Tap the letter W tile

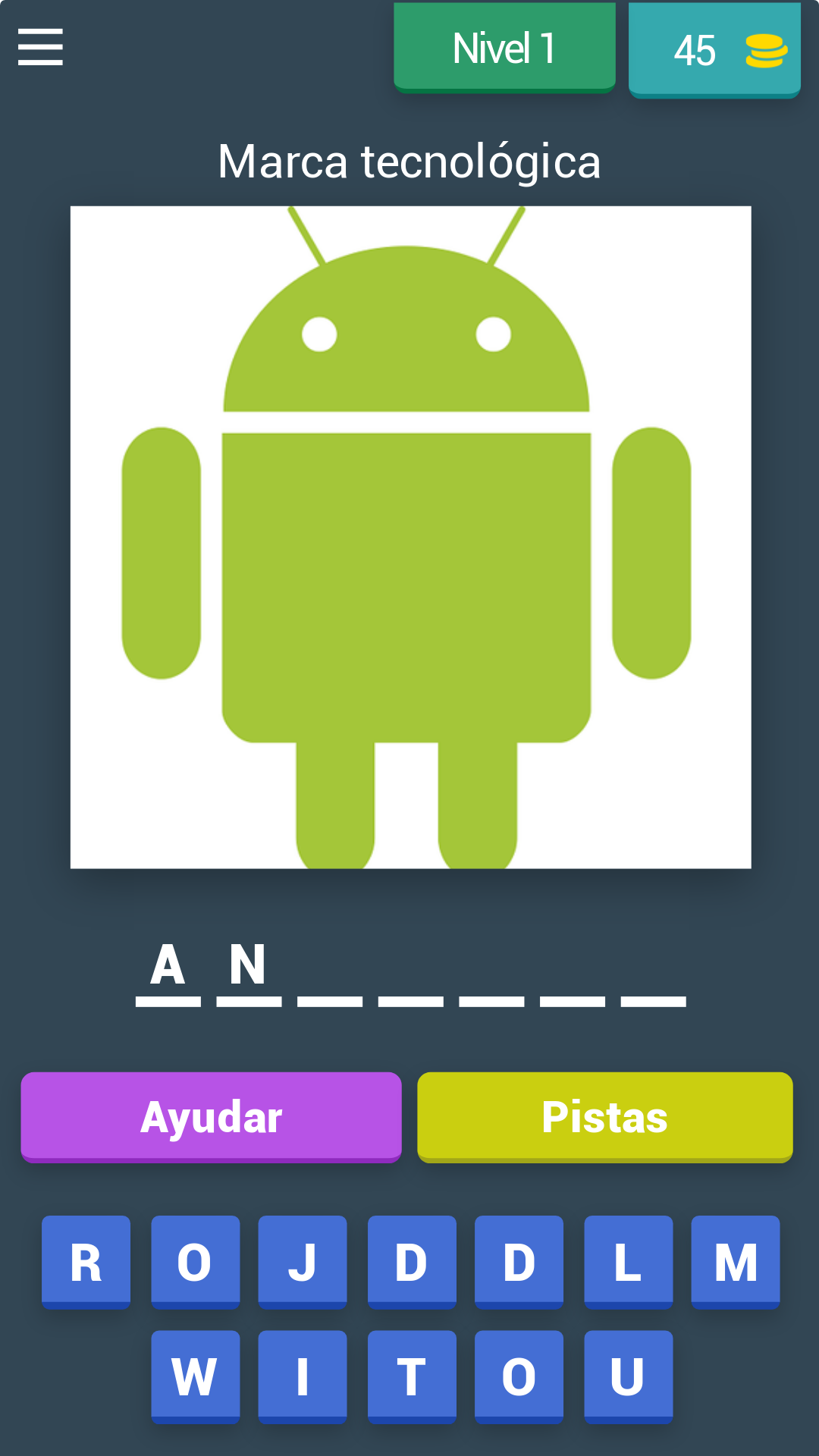(196, 1376)
